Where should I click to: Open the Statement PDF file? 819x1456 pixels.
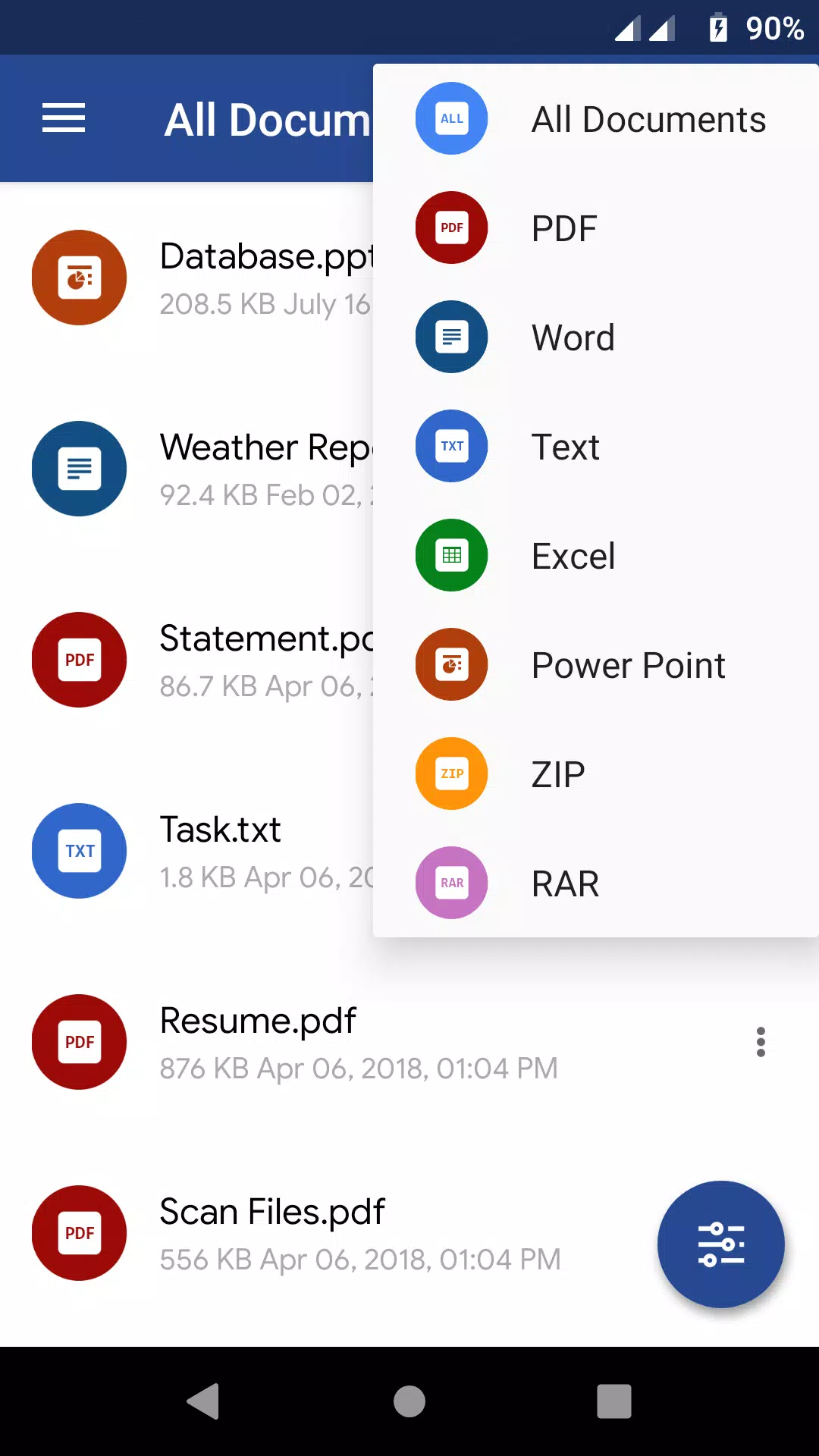pos(187,660)
